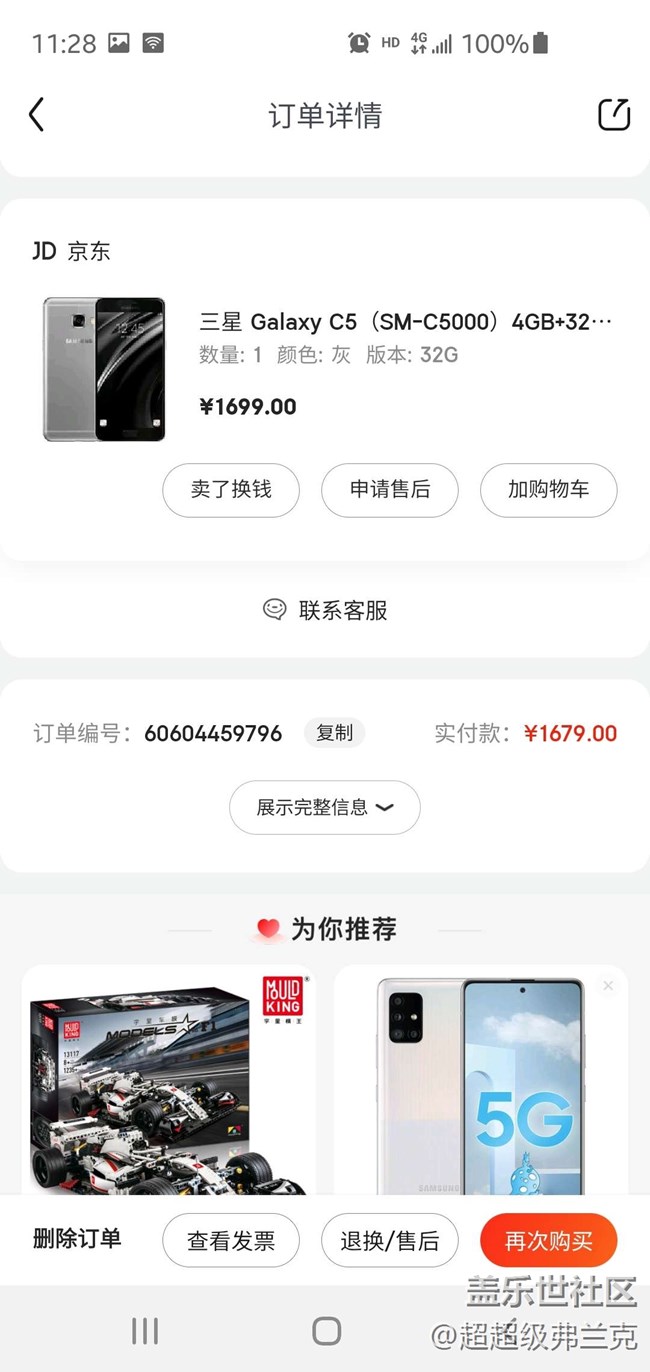This screenshot has height=1372, width=650.
Task: Open recent apps from the navigation bar
Action: (145, 1331)
